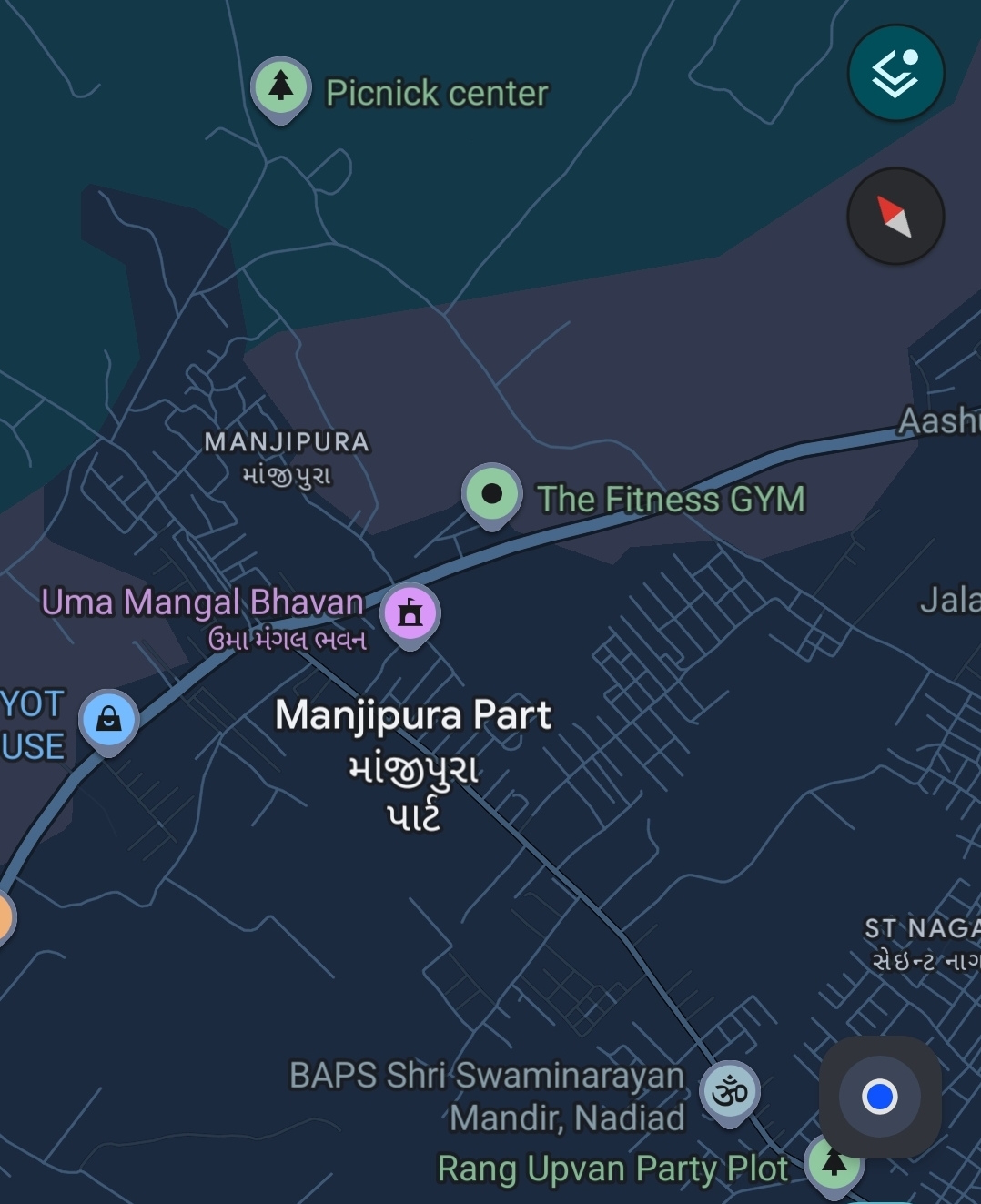Select the shopping bag pin near JYOT HOUSE
Image resolution: width=981 pixels, height=1204 pixels.
pos(108,720)
